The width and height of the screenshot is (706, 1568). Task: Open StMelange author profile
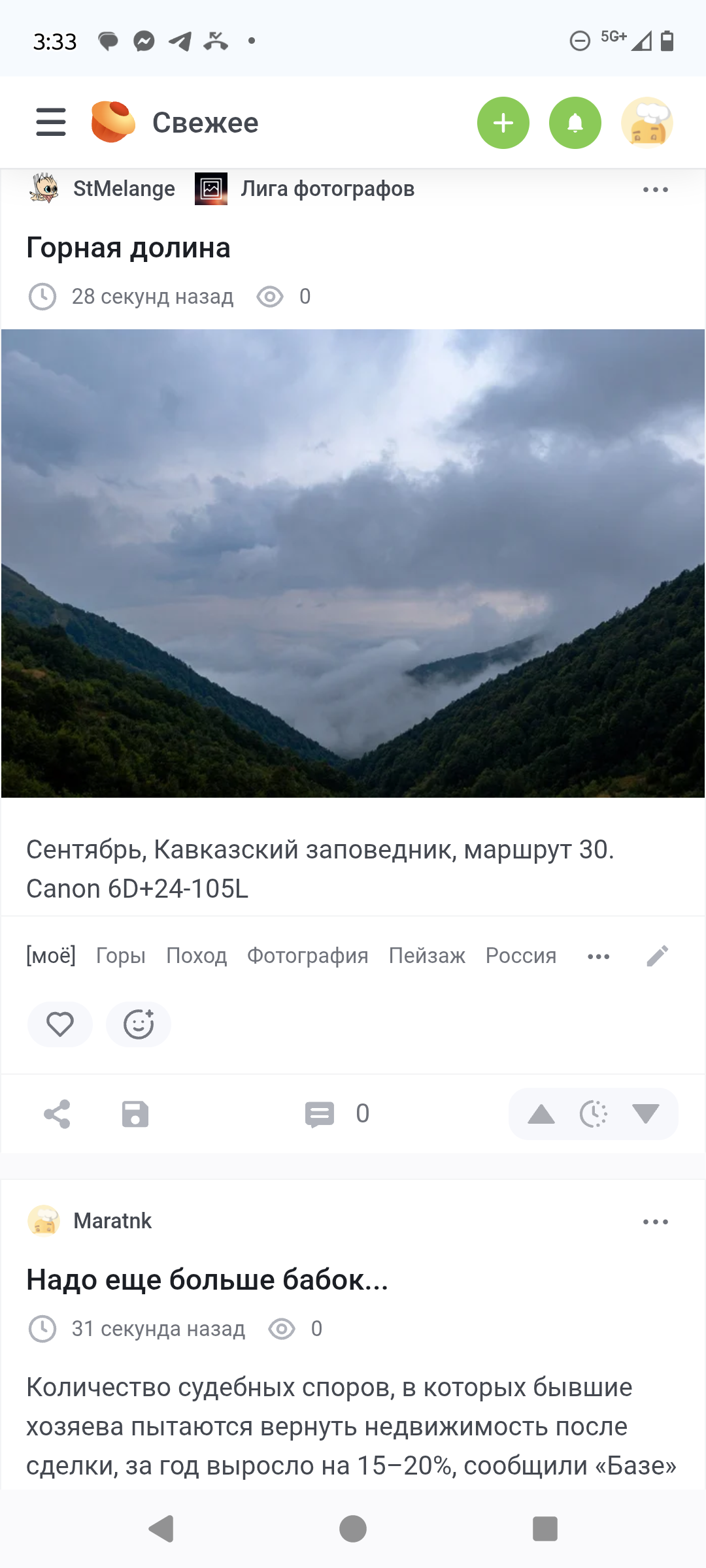pos(123,189)
